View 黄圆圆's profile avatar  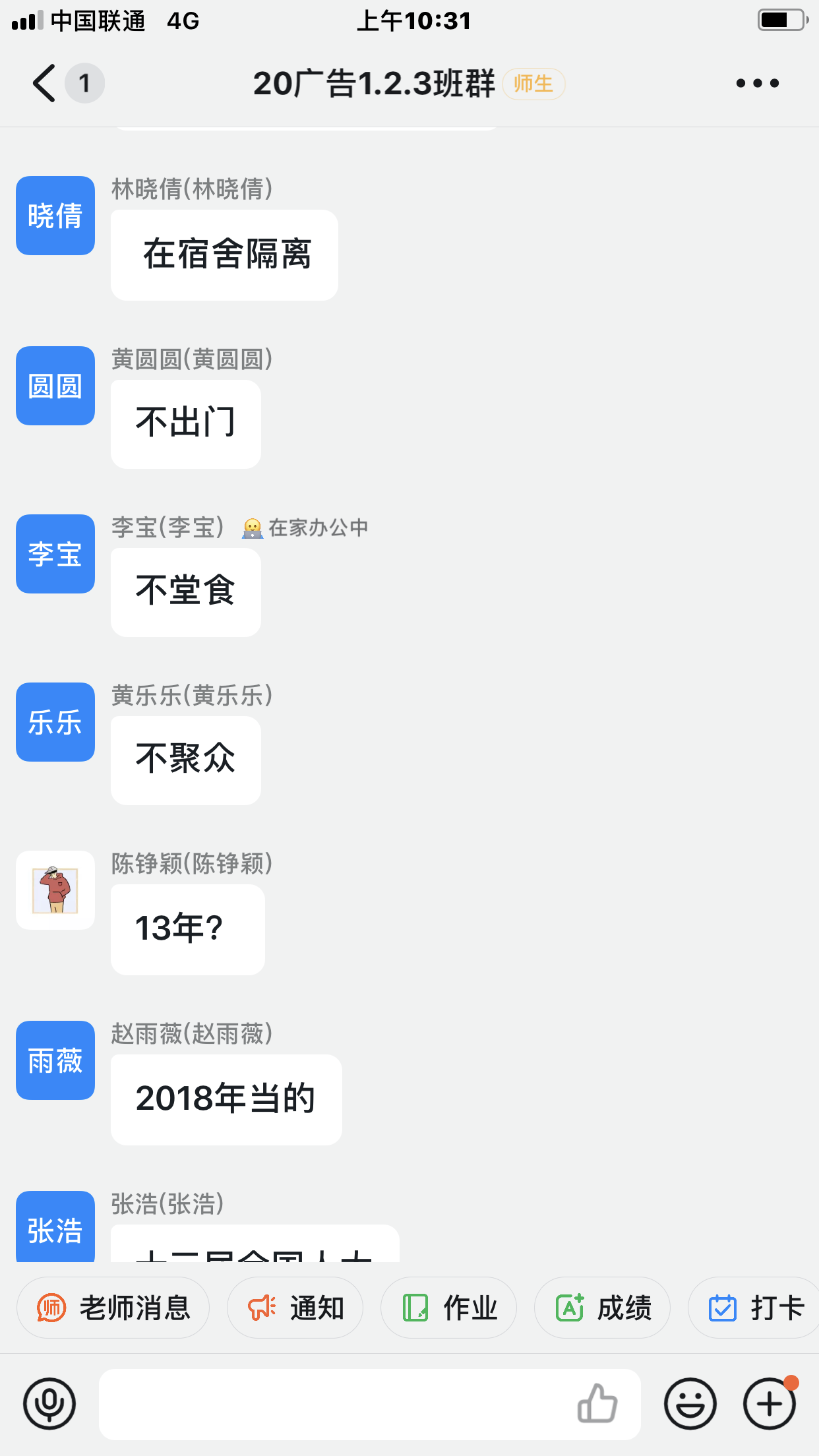click(x=55, y=386)
